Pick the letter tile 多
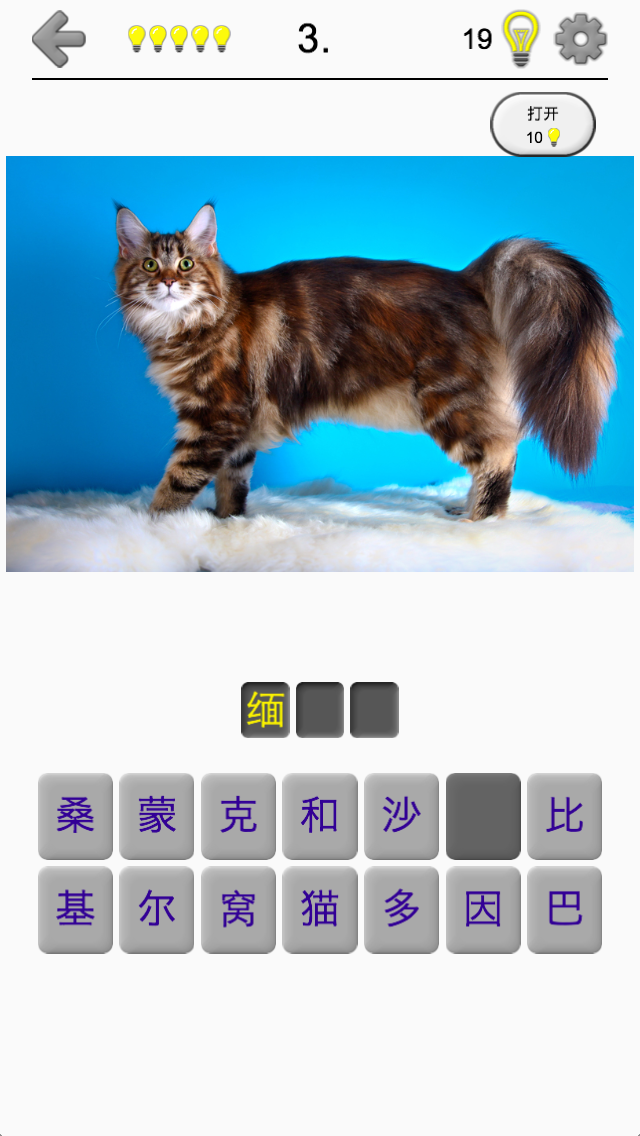This screenshot has width=640, height=1136. coord(401,909)
